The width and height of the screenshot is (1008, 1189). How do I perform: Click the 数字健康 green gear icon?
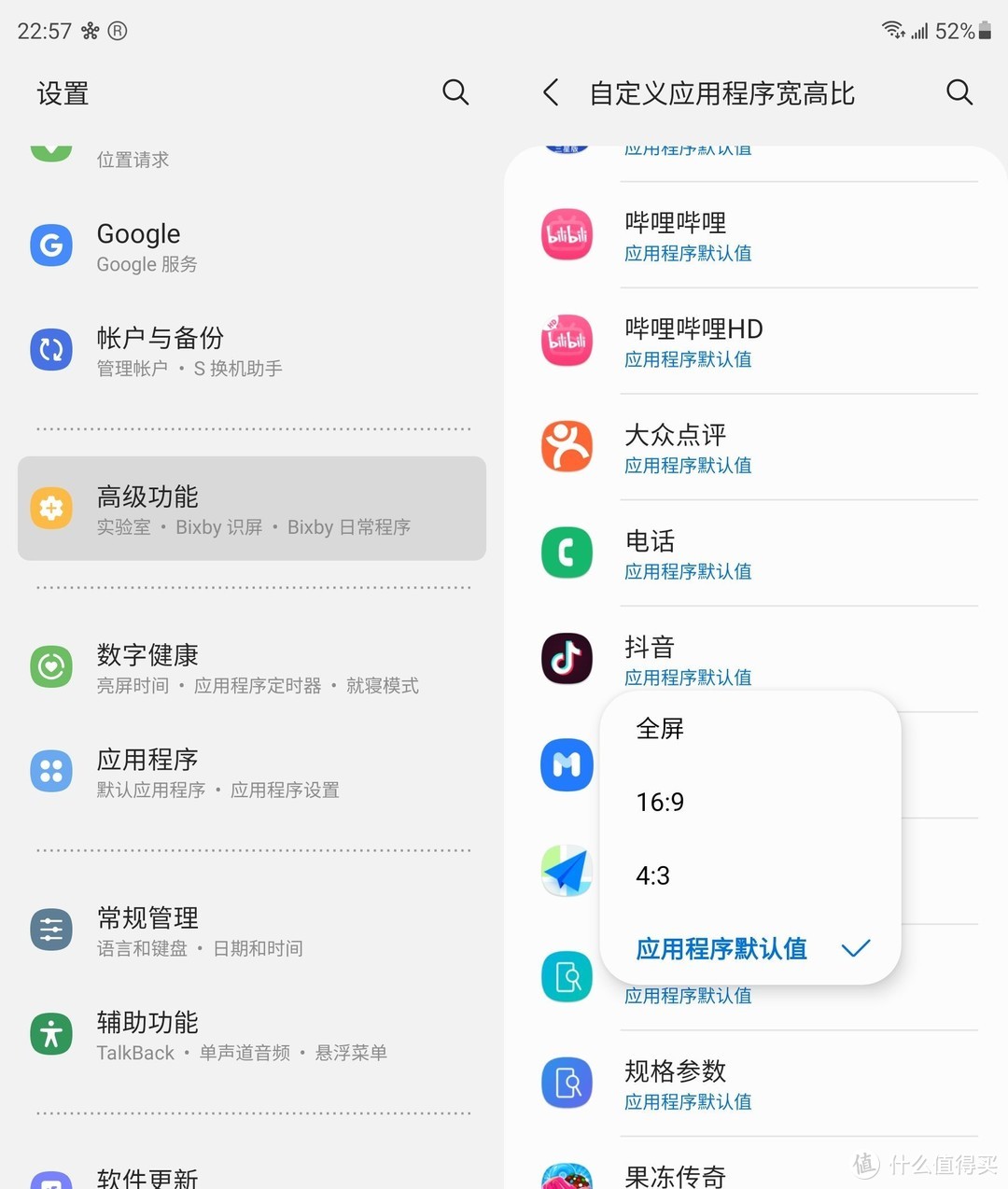click(x=51, y=666)
